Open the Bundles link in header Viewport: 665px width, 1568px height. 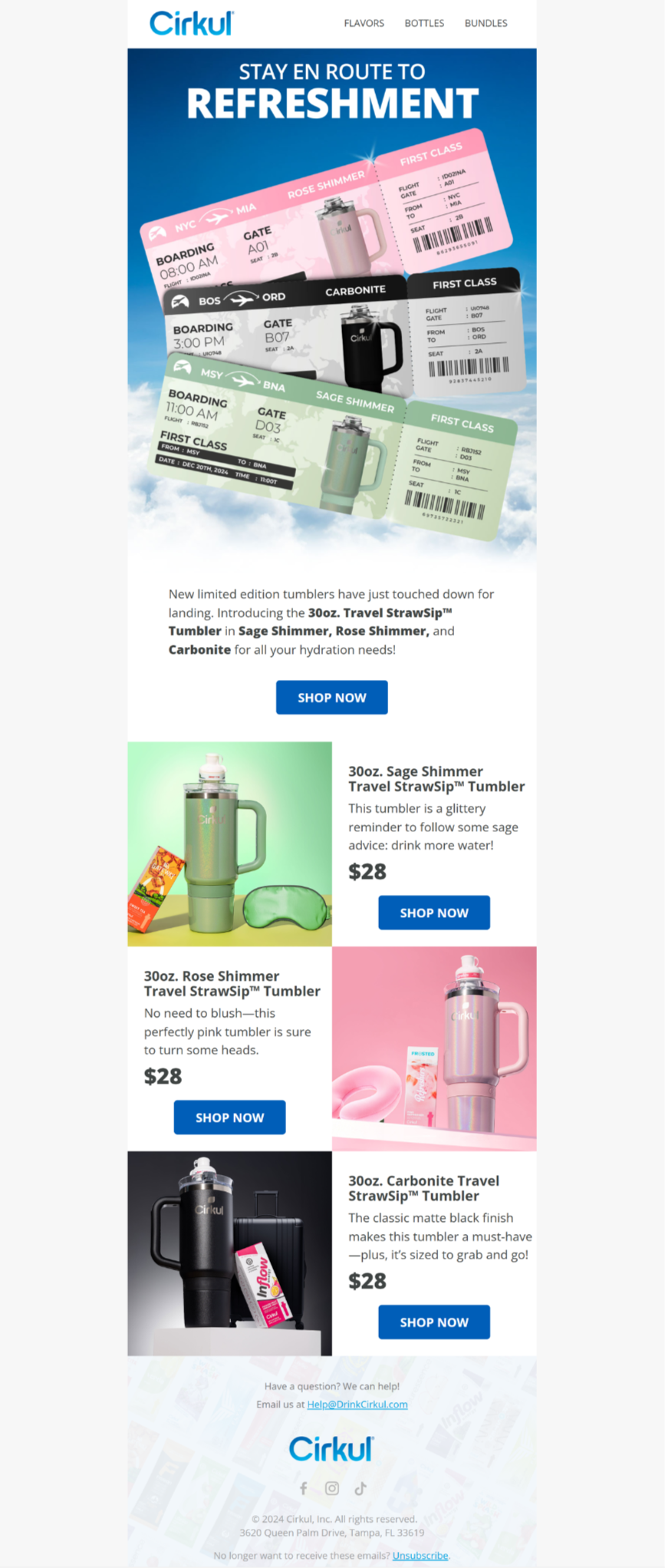coord(486,23)
